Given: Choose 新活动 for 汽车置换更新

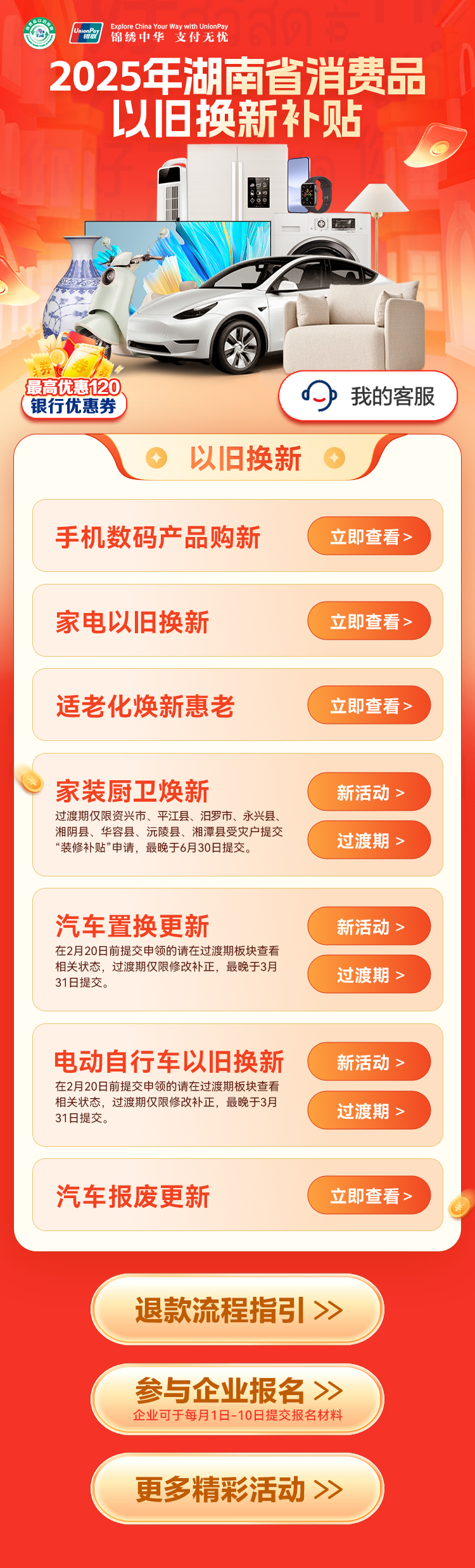Looking at the screenshot, I should click(x=369, y=926).
